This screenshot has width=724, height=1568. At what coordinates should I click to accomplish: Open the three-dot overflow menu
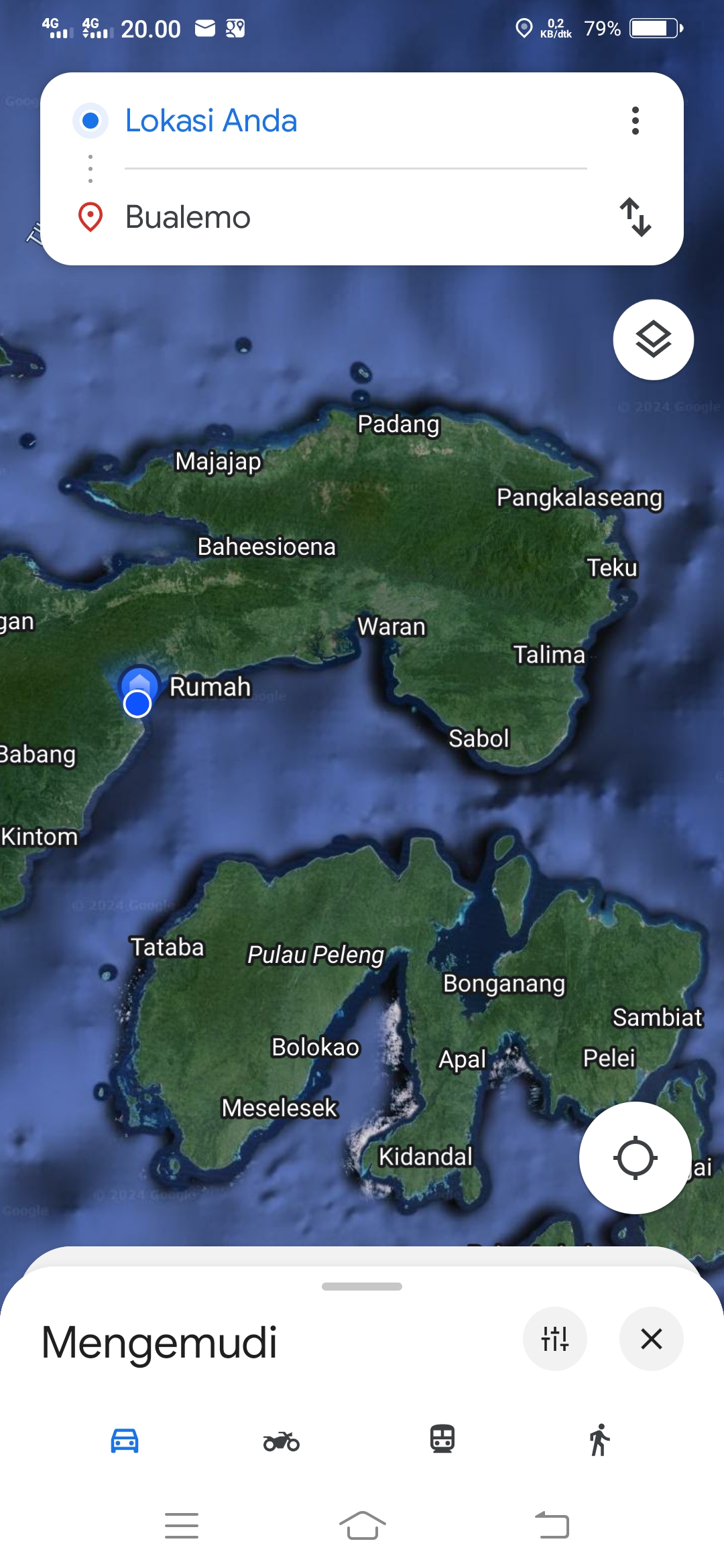click(x=635, y=121)
